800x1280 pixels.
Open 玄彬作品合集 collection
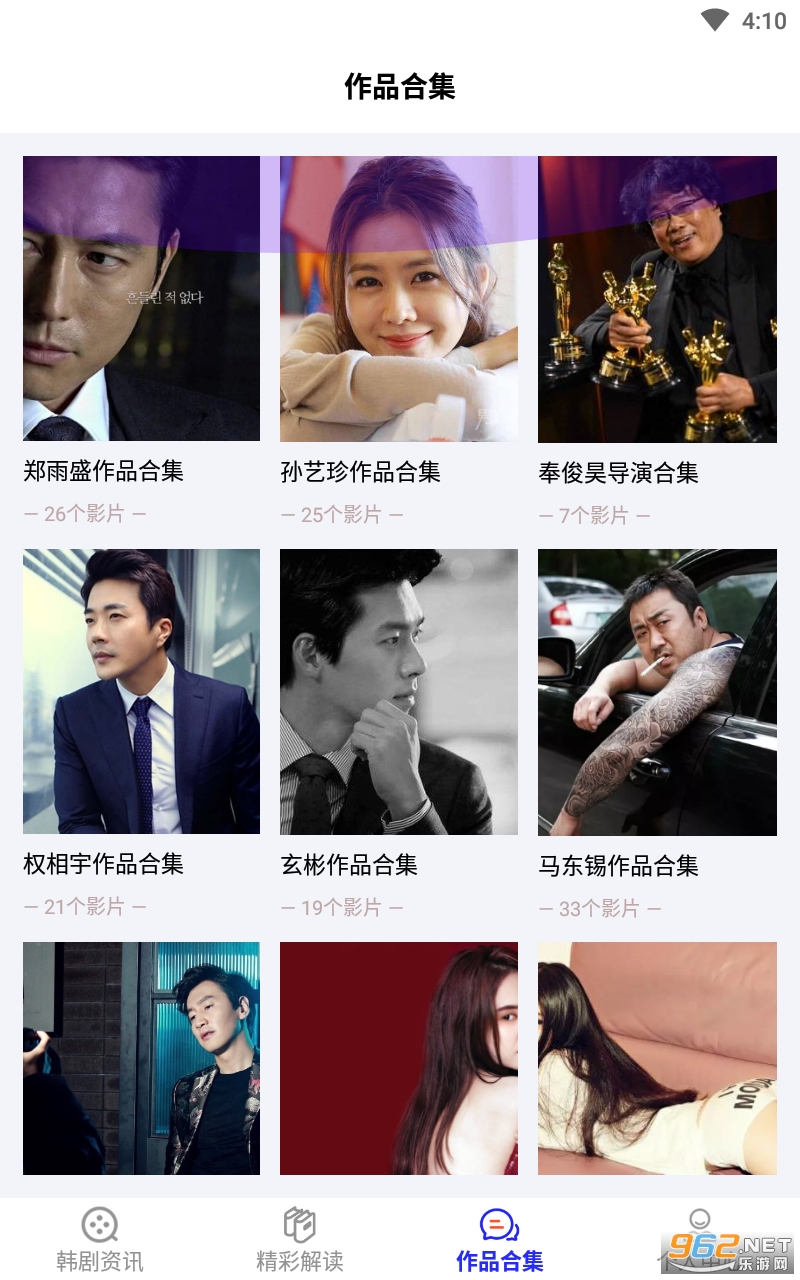[398, 691]
